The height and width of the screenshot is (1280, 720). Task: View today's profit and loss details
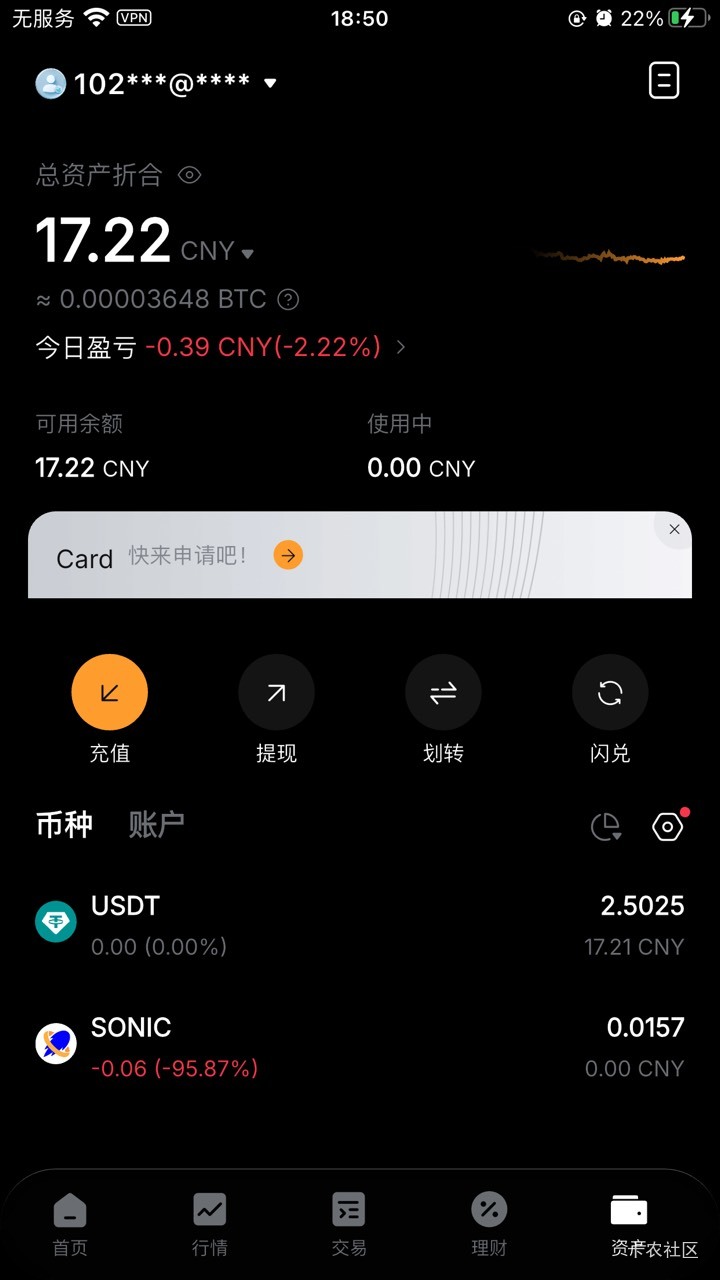401,347
